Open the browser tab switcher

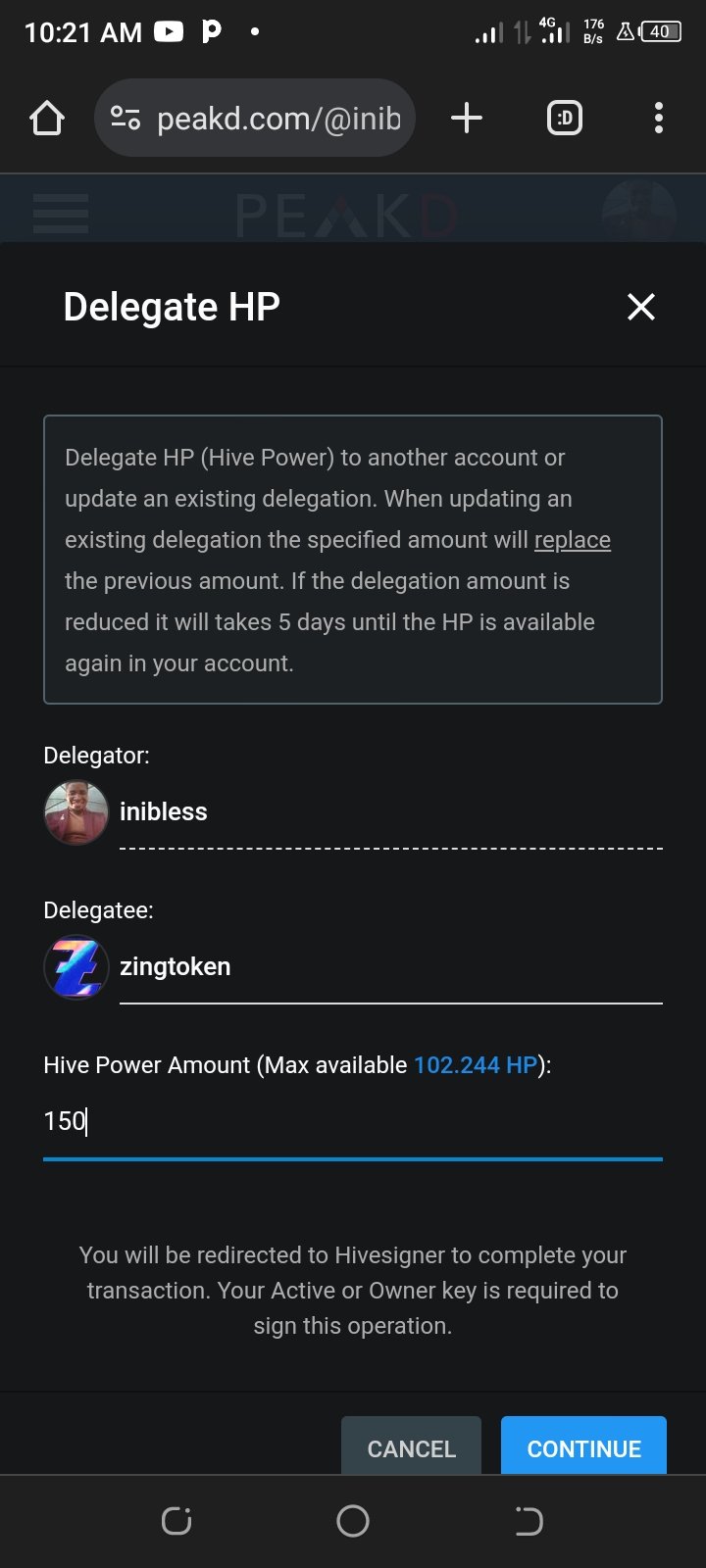pos(564,119)
